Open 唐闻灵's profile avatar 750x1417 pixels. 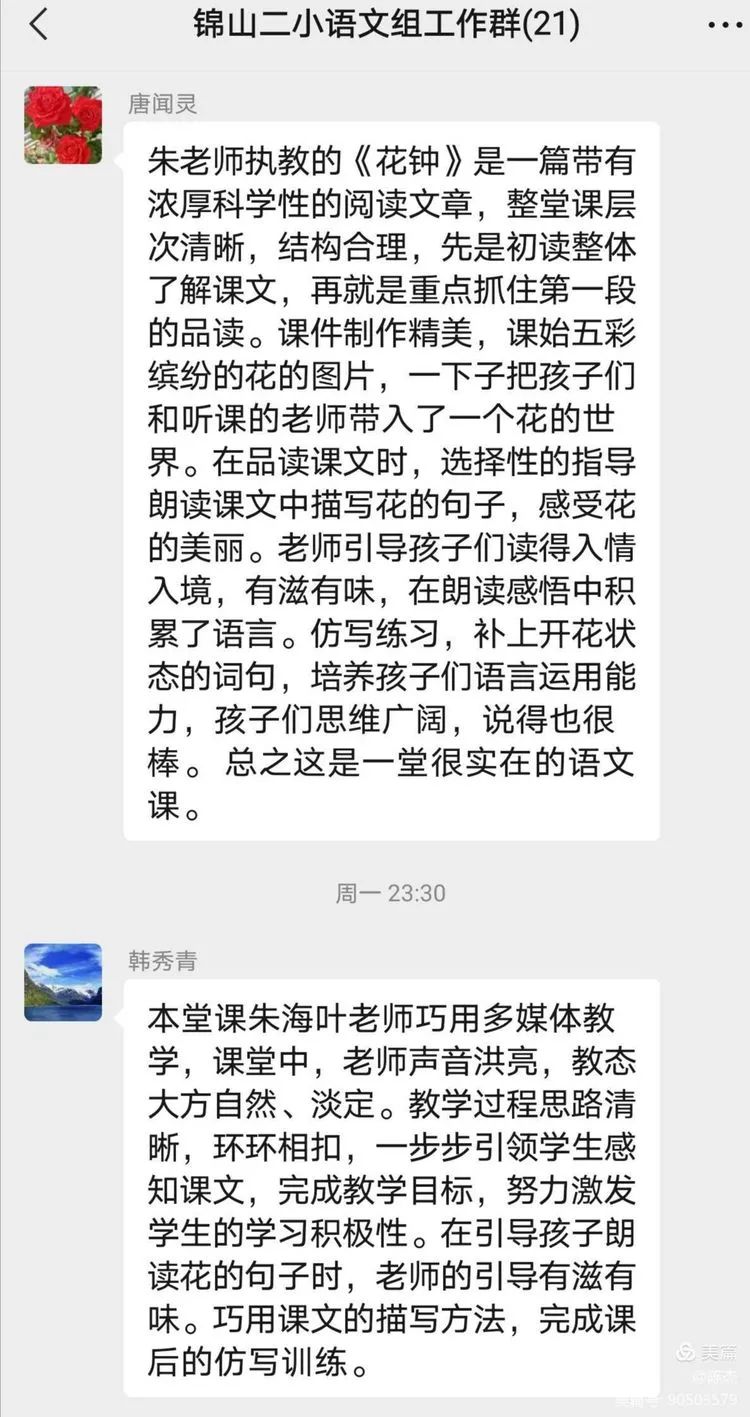(63, 125)
